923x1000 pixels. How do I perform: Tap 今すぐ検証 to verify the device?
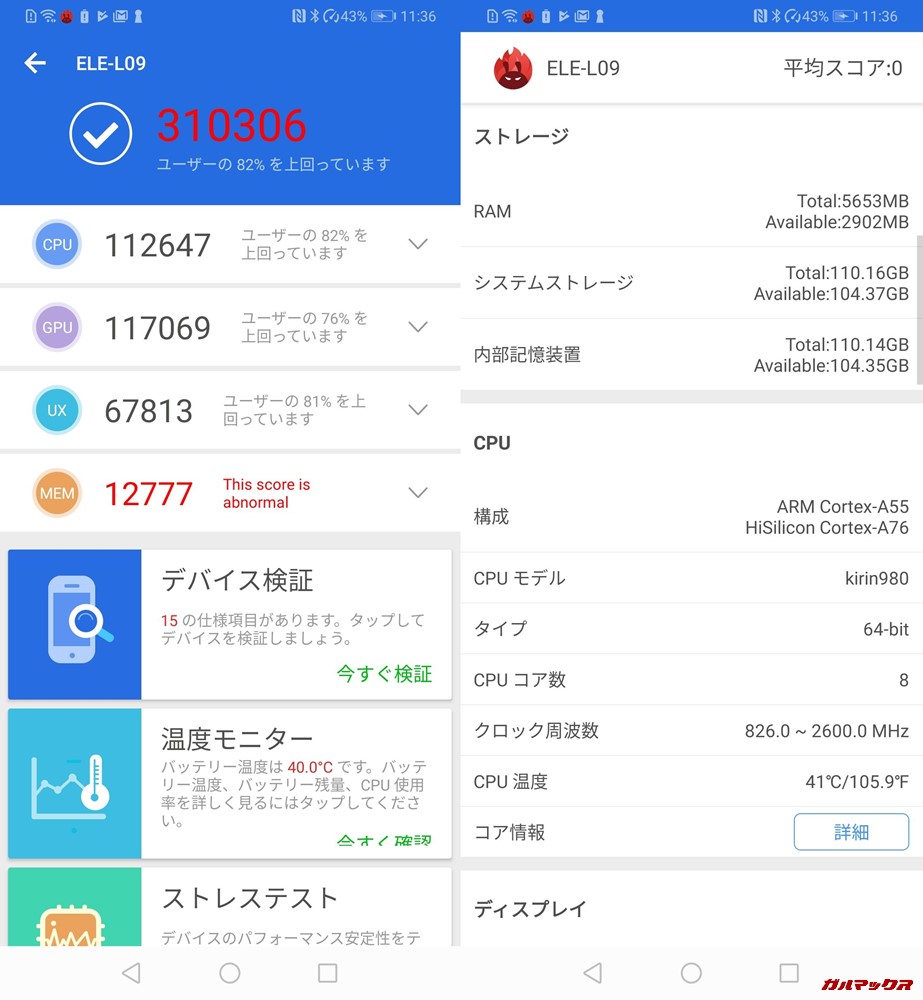click(383, 674)
